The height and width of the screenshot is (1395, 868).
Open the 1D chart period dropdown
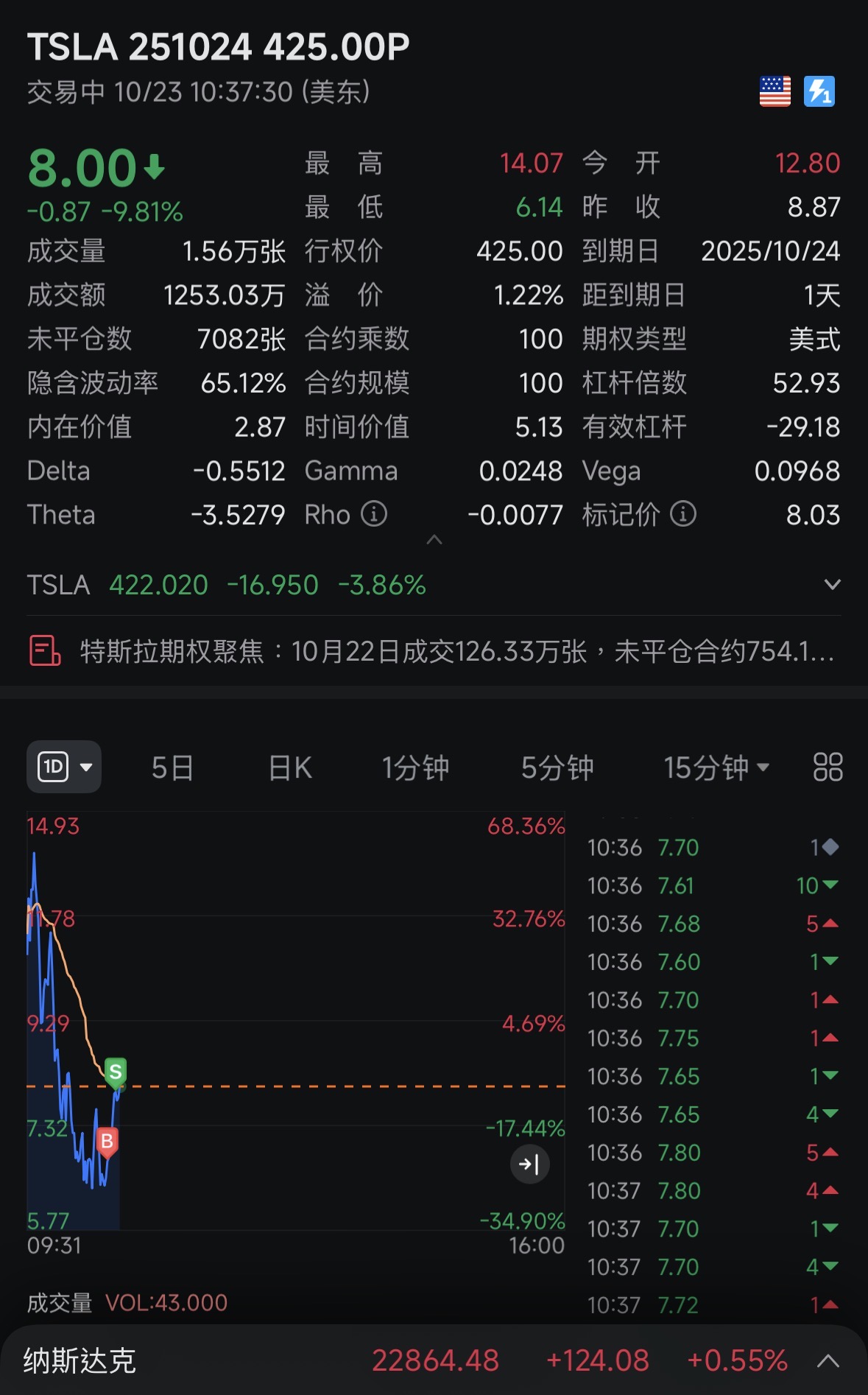64,767
